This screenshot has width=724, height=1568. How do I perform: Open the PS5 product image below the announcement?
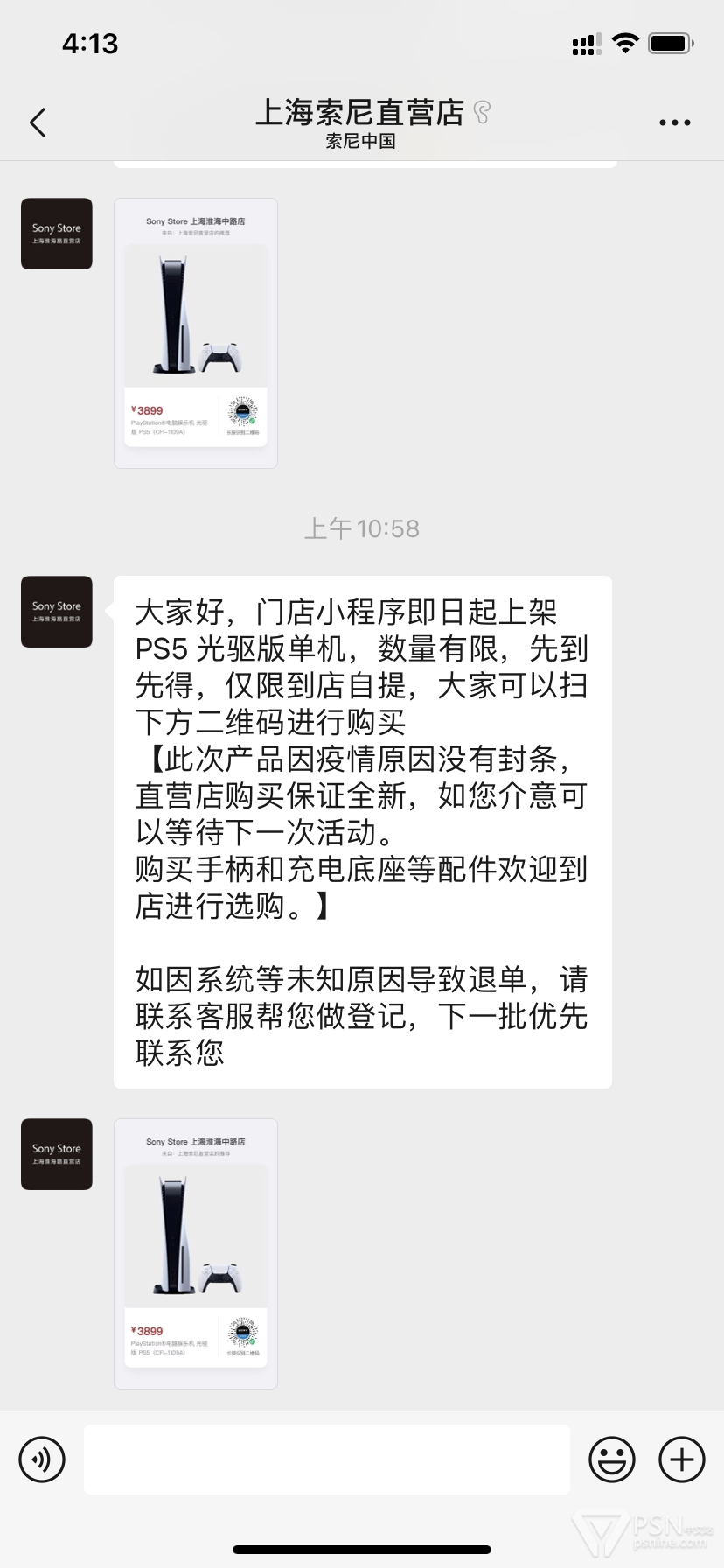196,1254
